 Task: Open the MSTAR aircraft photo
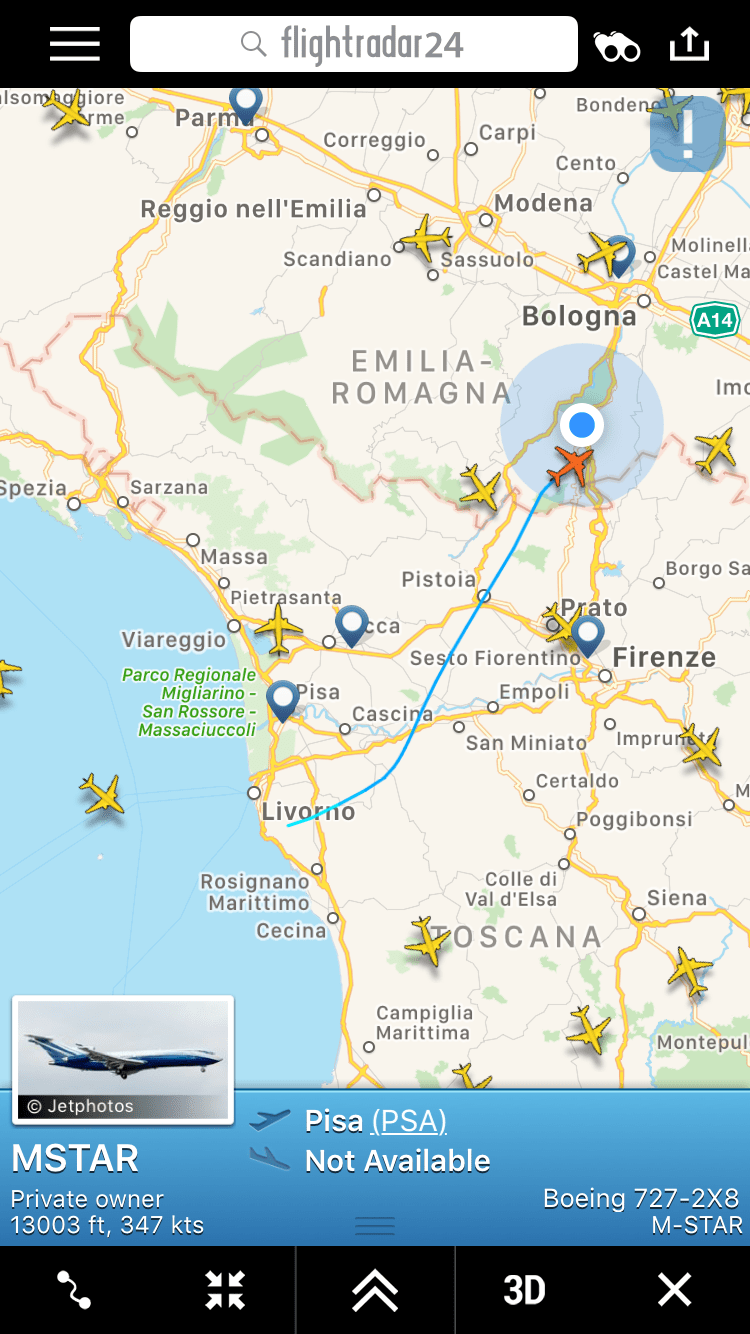pos(123,1058)
